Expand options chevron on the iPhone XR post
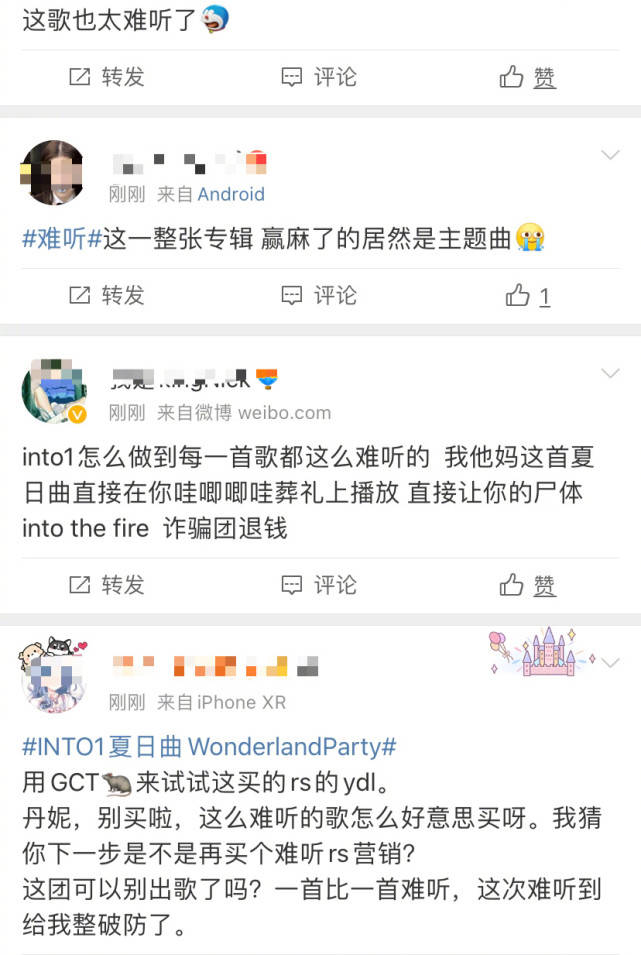The height and width of the screenshot is (955, 641). tap(610, 662)
